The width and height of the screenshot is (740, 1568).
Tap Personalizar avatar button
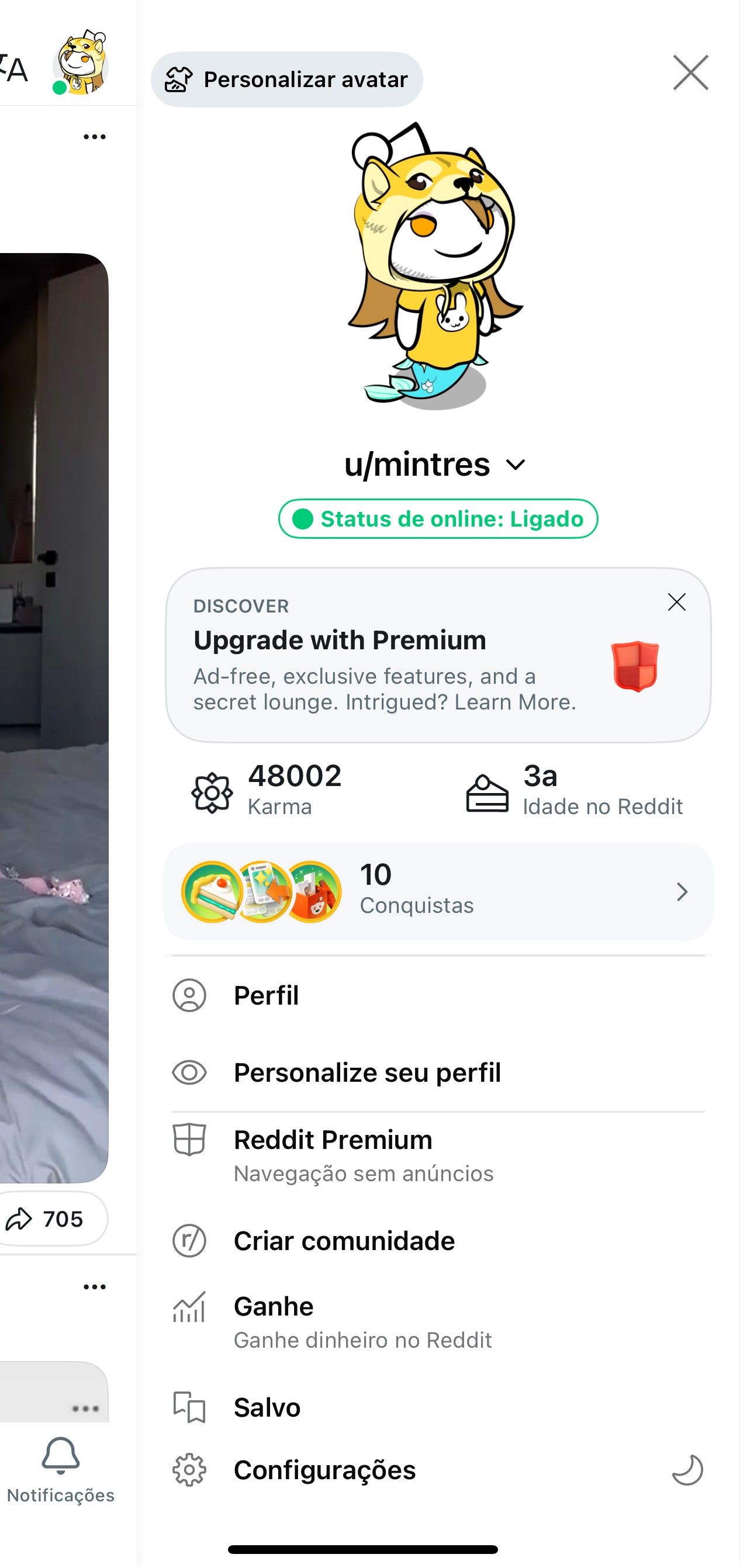click(286, 79)
